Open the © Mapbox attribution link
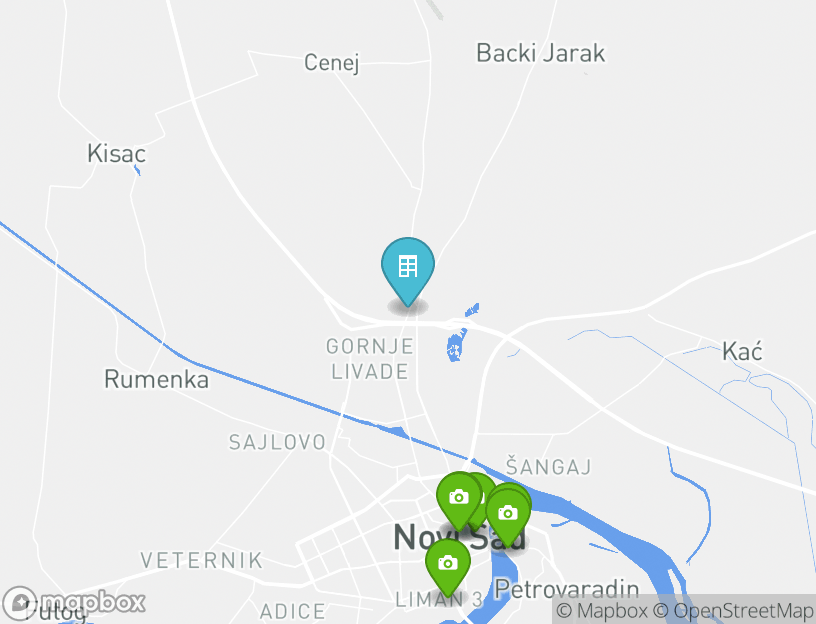This screenshot has height=624, width=816. (602, 611)
